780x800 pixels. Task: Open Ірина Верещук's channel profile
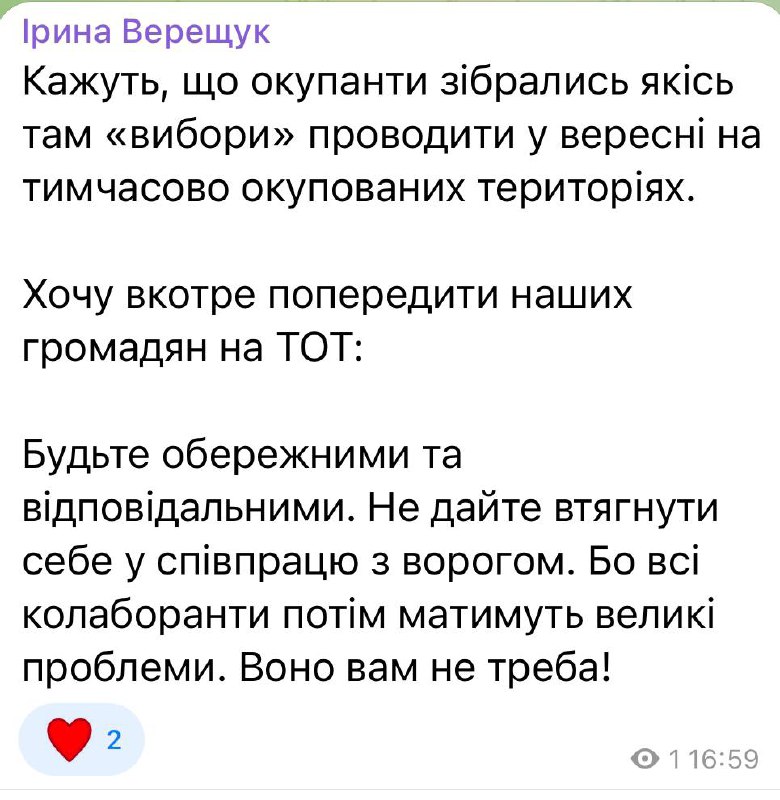(146, 33)
